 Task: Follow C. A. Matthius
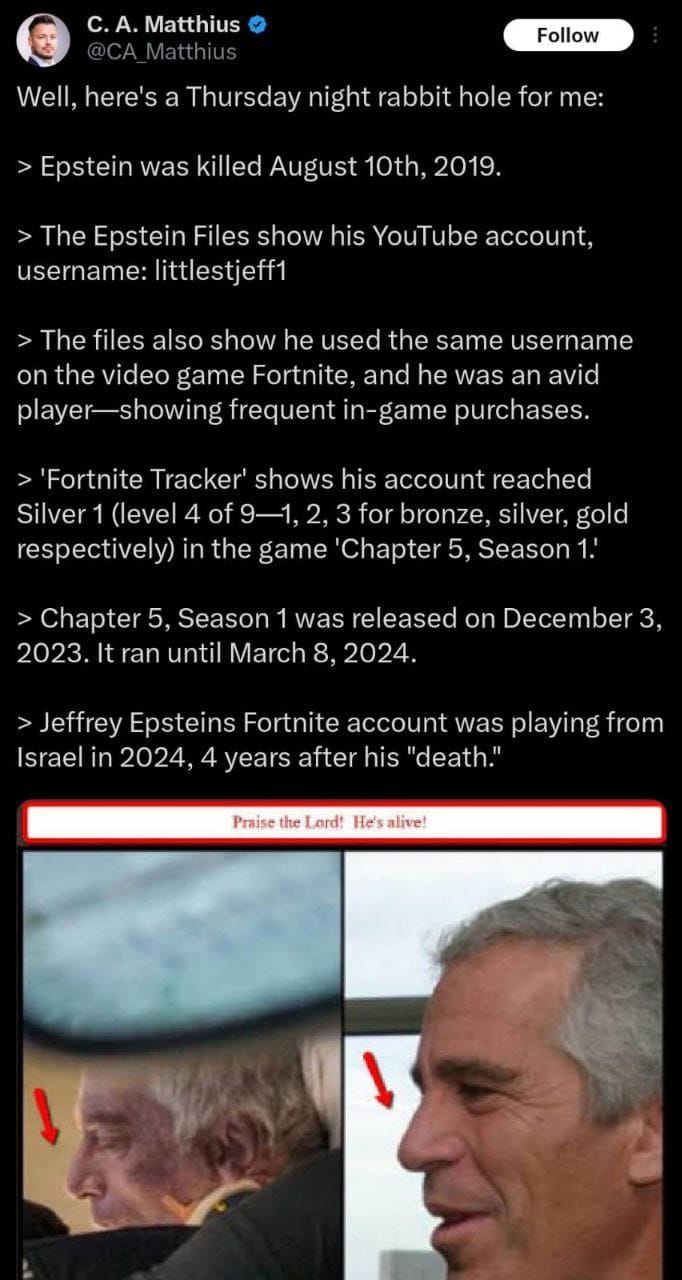pyautogui.click(x=567, y=35)
